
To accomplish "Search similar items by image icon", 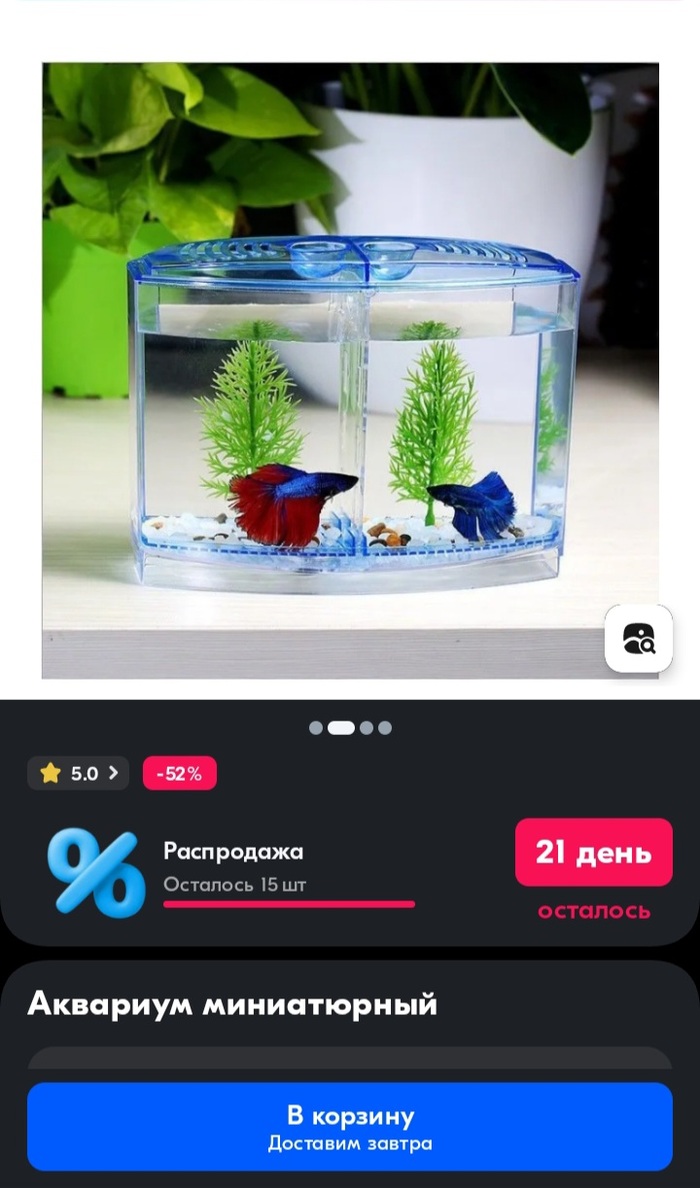I will [638, 638].
